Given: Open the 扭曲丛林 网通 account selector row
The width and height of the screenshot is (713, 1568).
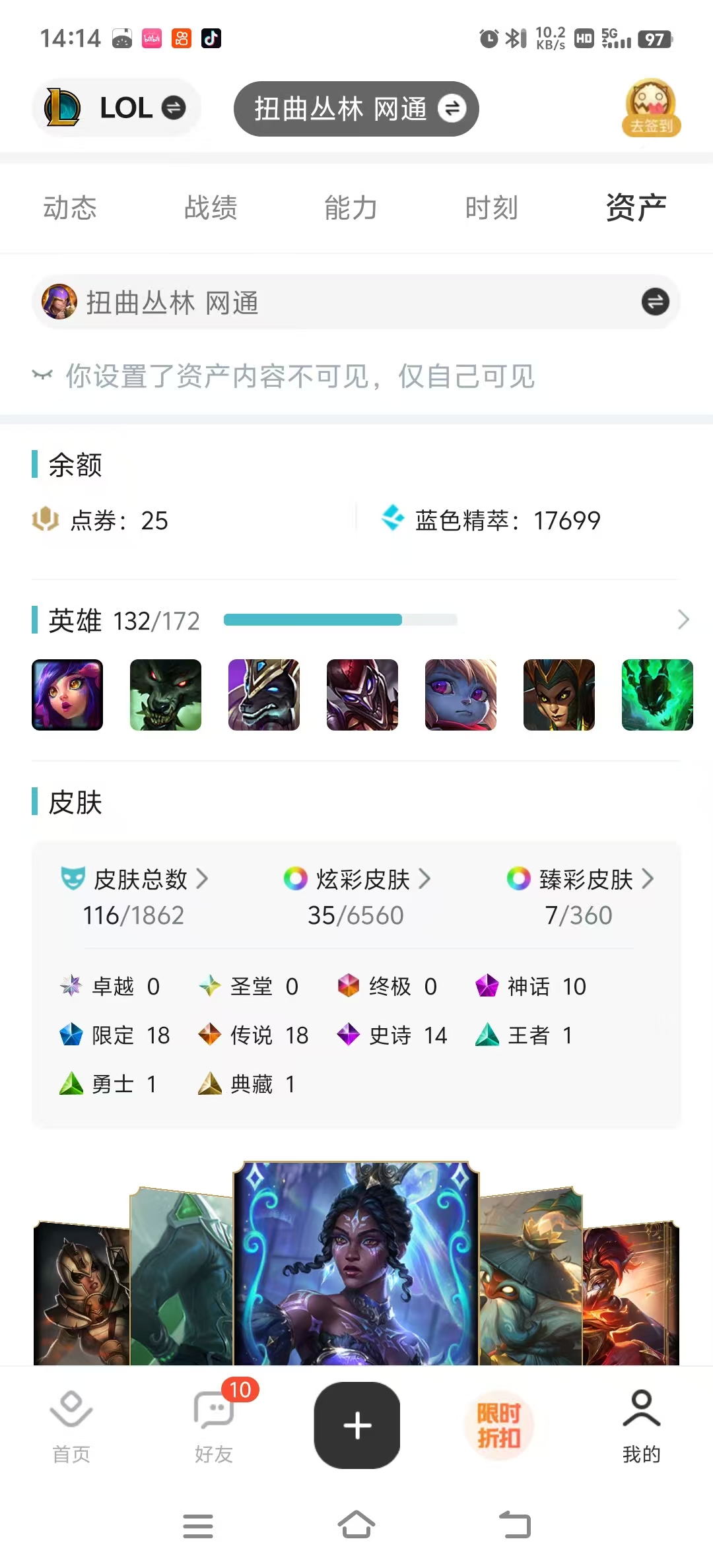Looking at the screenshot, I should click(356, 302).
